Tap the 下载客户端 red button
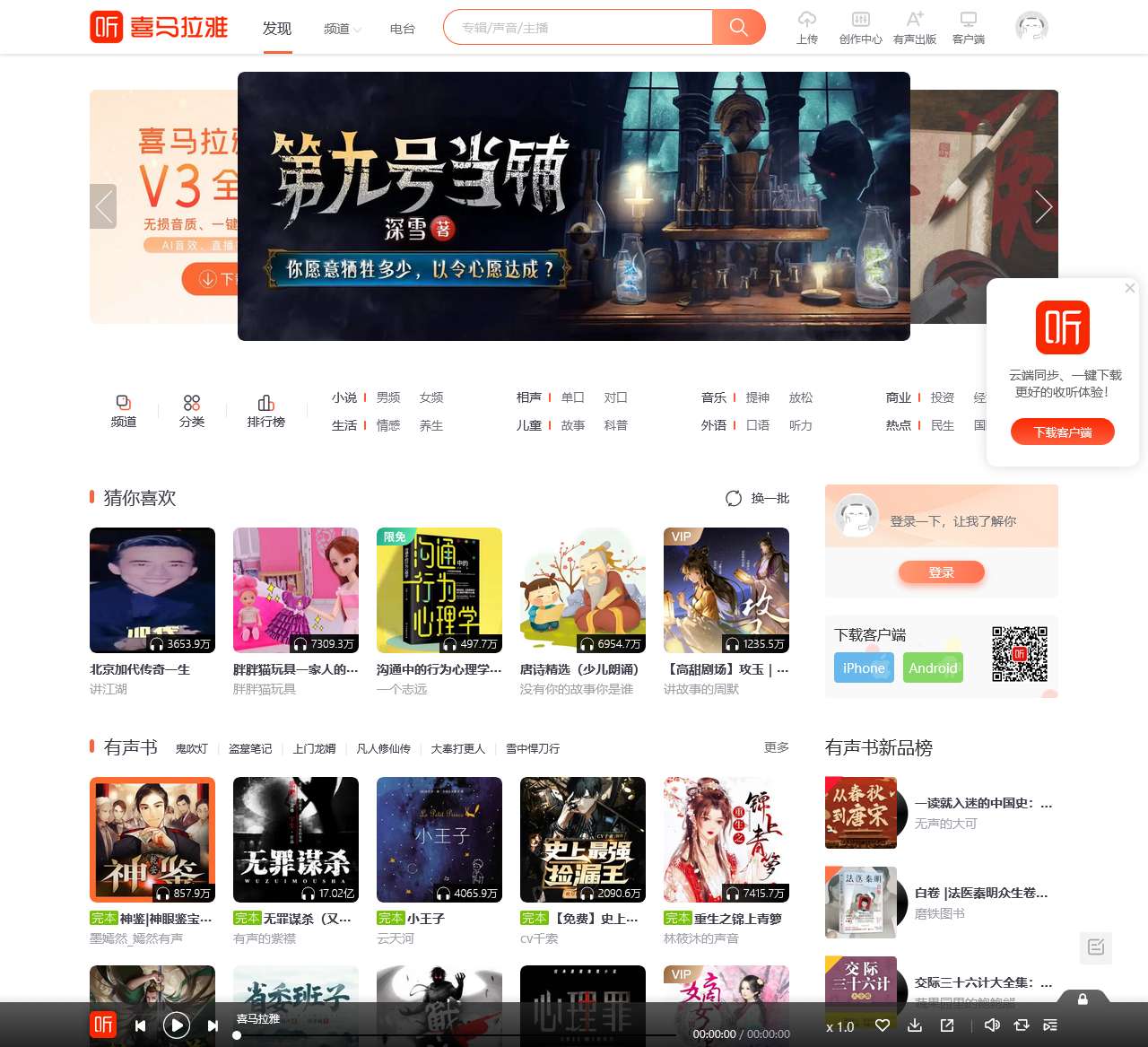This screenshot has width=1148, height=1047. [x=1063, y=432]
